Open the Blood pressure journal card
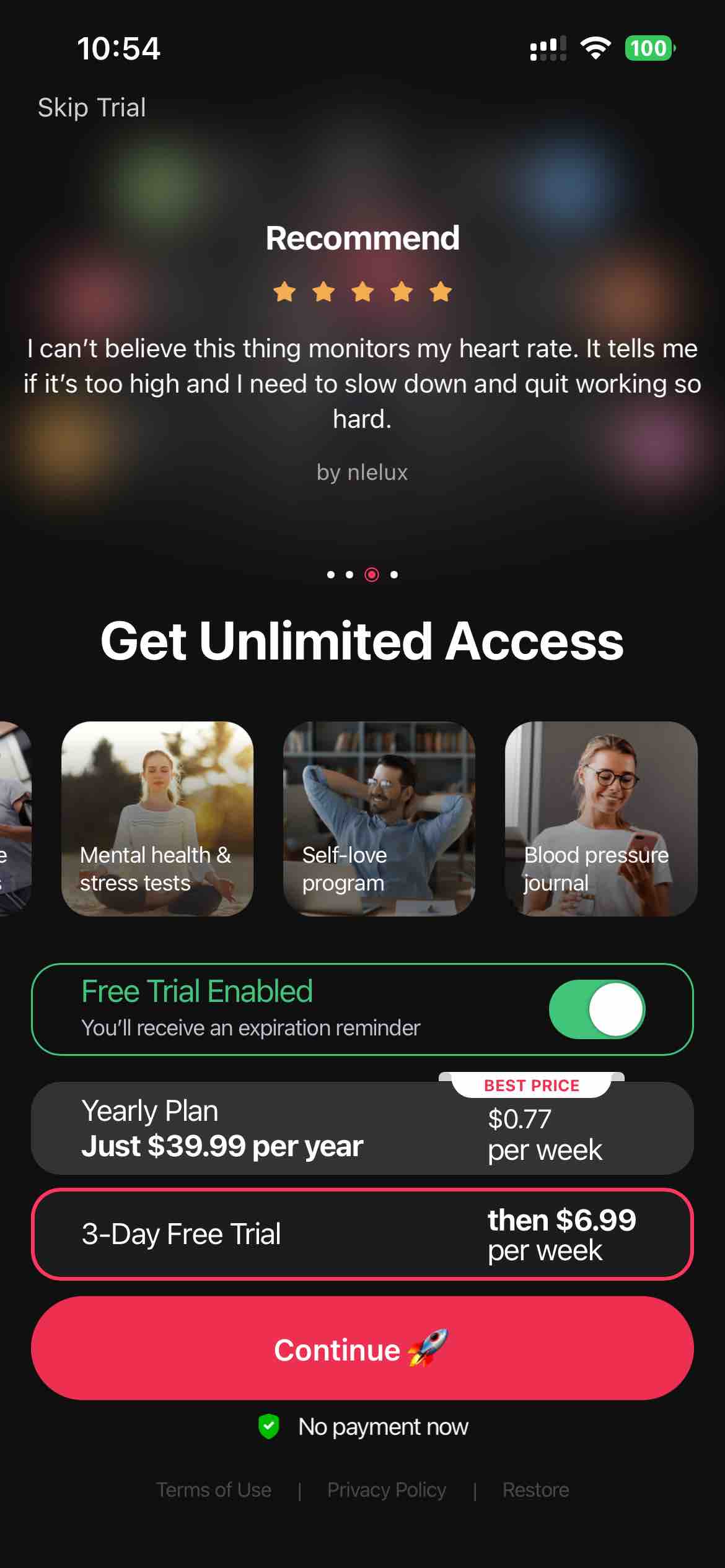The width and height of the screenshot is (725, 1568). point(600,818)
